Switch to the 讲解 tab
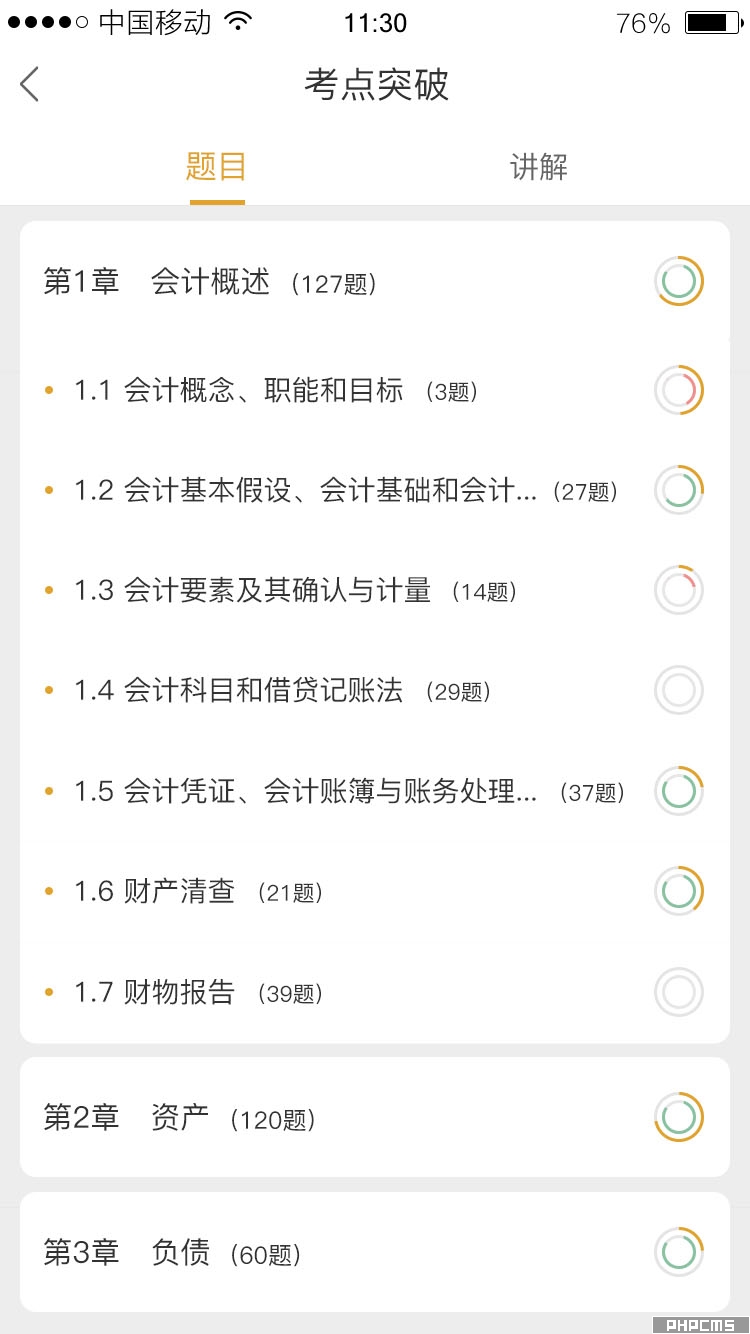 click(x=539, y=166)
